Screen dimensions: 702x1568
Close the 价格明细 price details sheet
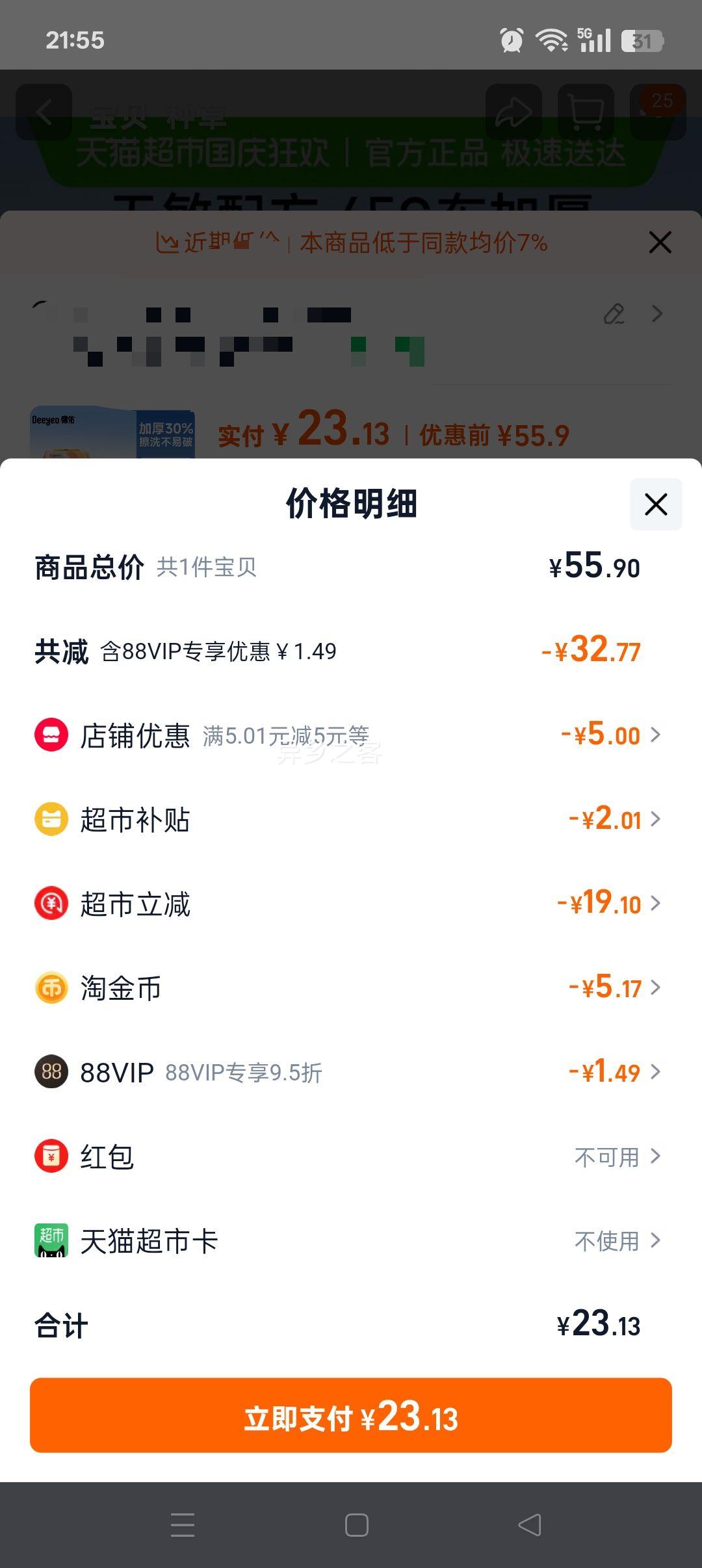[x=656, y=504]
